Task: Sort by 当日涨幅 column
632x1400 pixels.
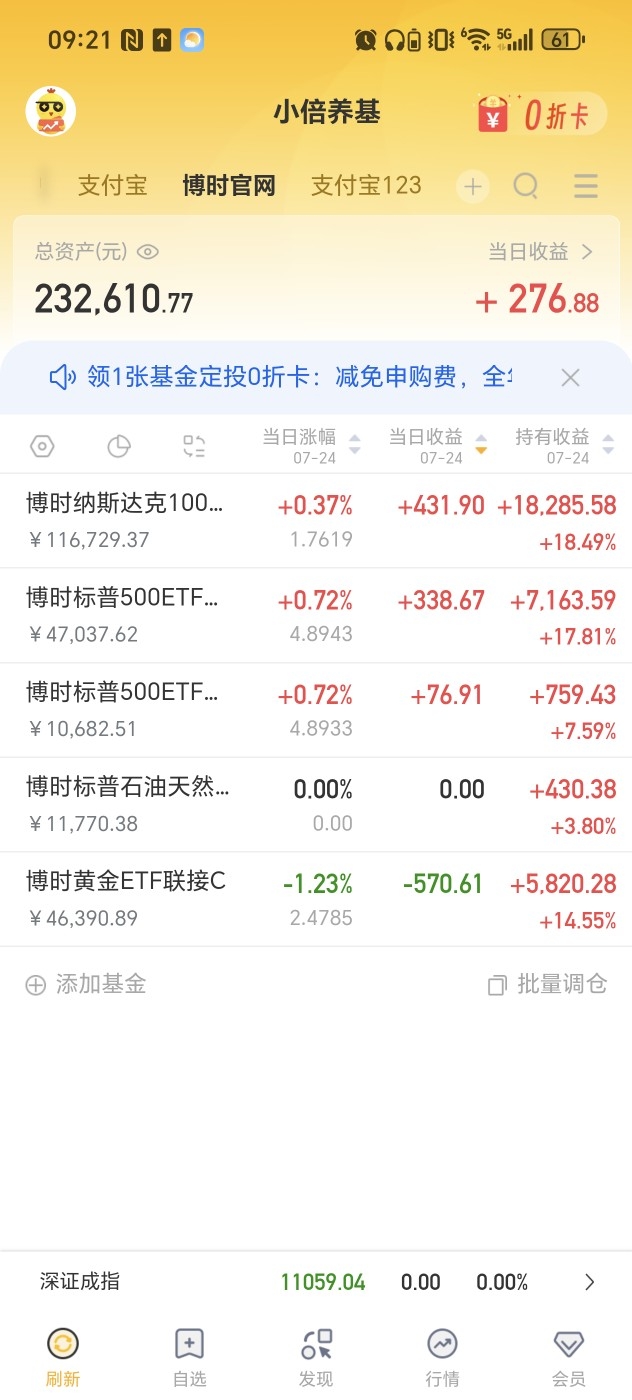Action: [x=311, y=446]
